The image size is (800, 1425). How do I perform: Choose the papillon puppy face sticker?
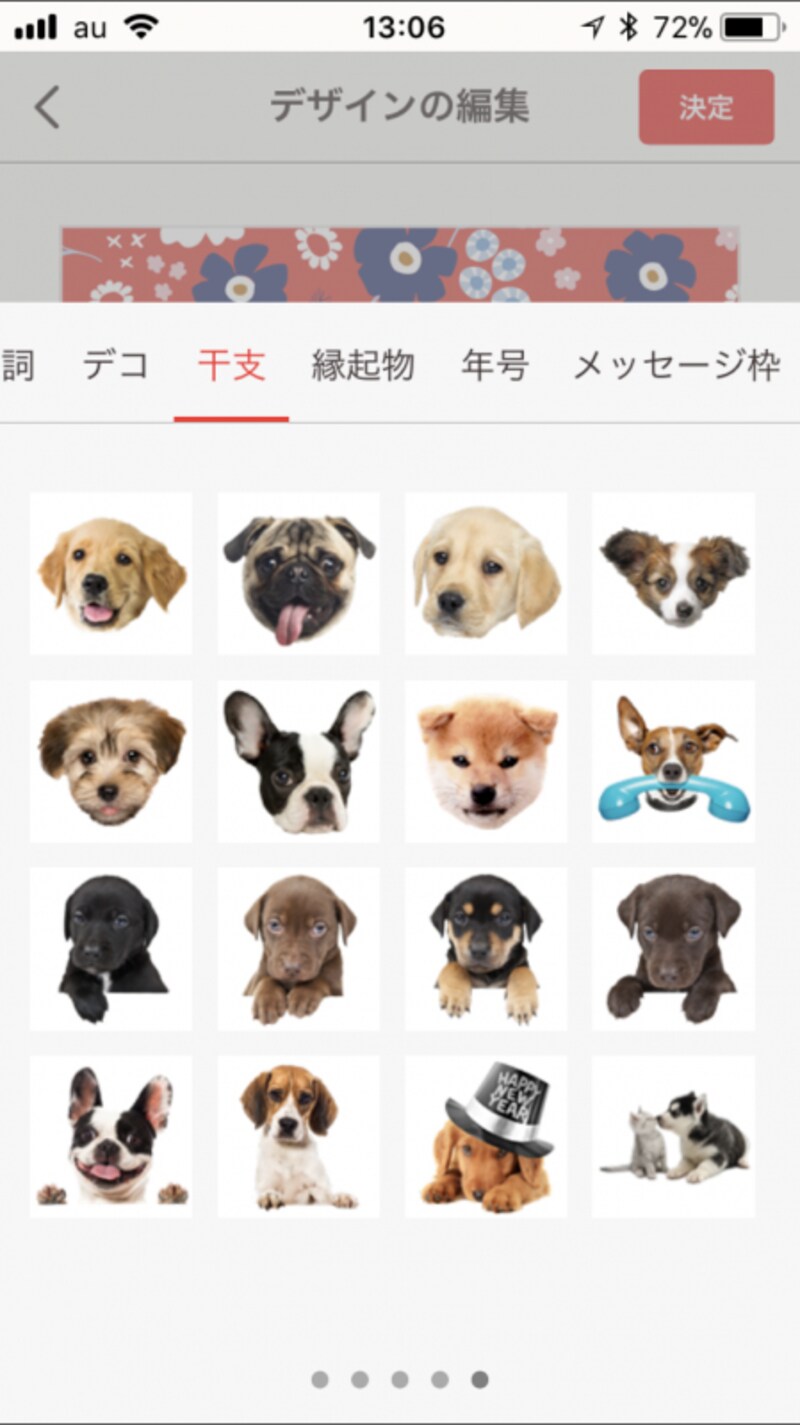(673, 573)
